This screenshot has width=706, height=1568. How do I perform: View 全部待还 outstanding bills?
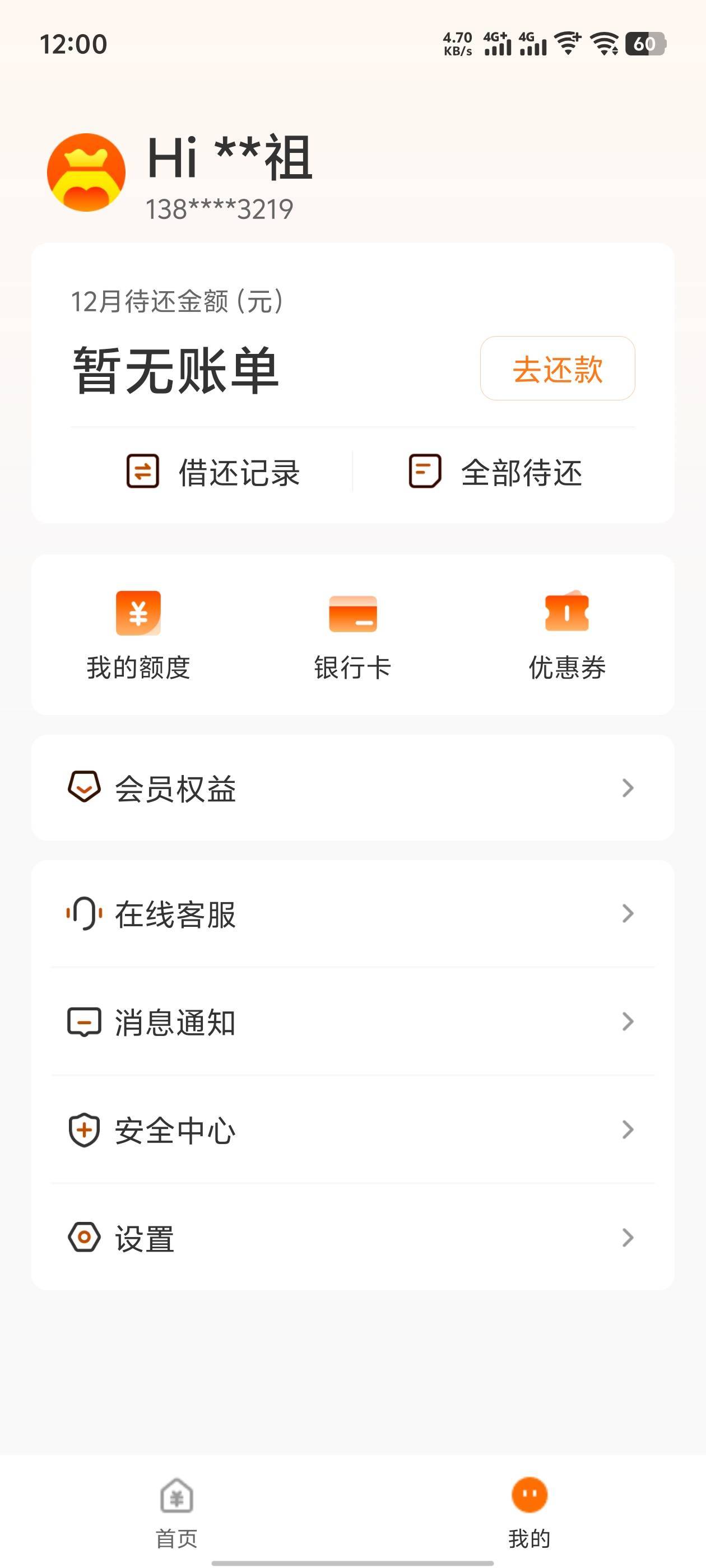pos(495,472)
